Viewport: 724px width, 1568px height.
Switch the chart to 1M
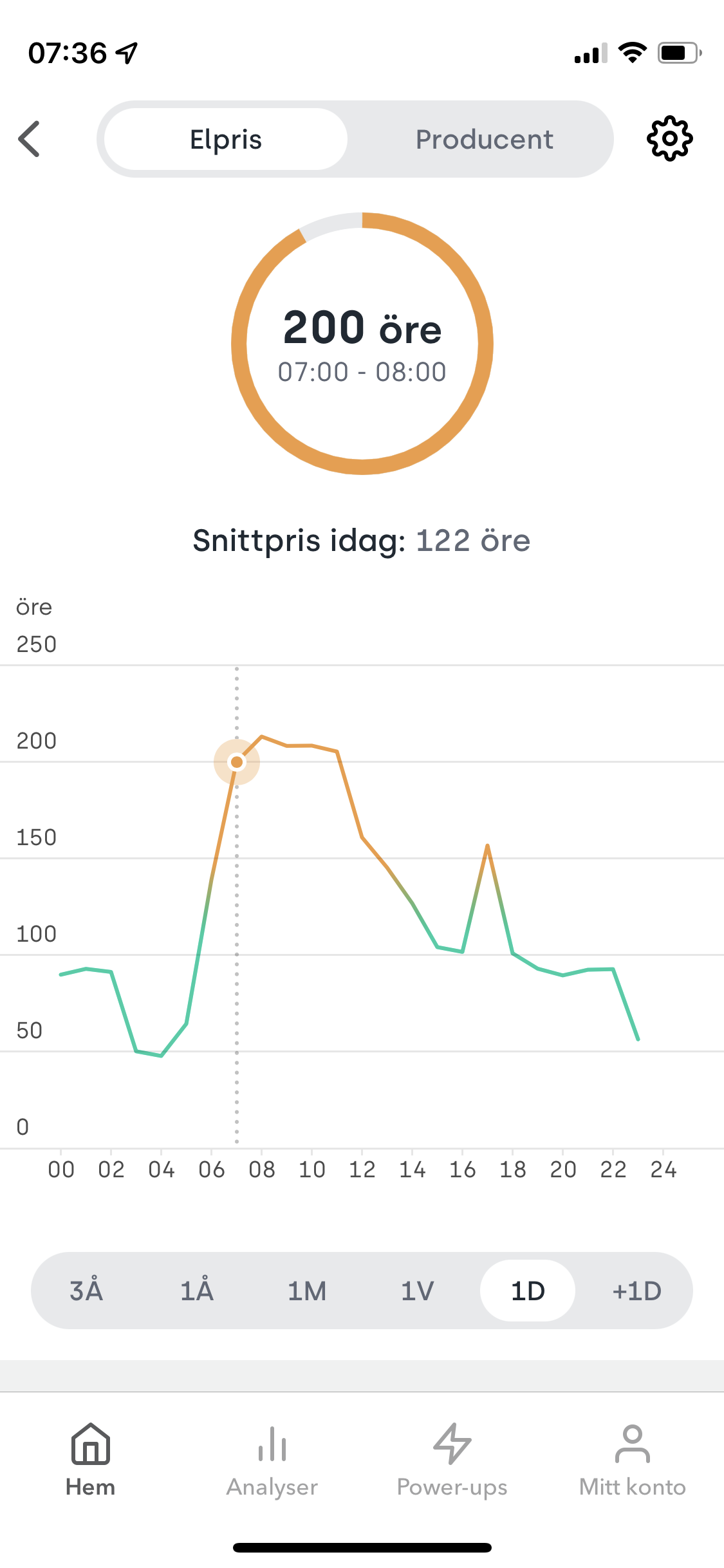pyautogui.click(x=307, y=1291)
